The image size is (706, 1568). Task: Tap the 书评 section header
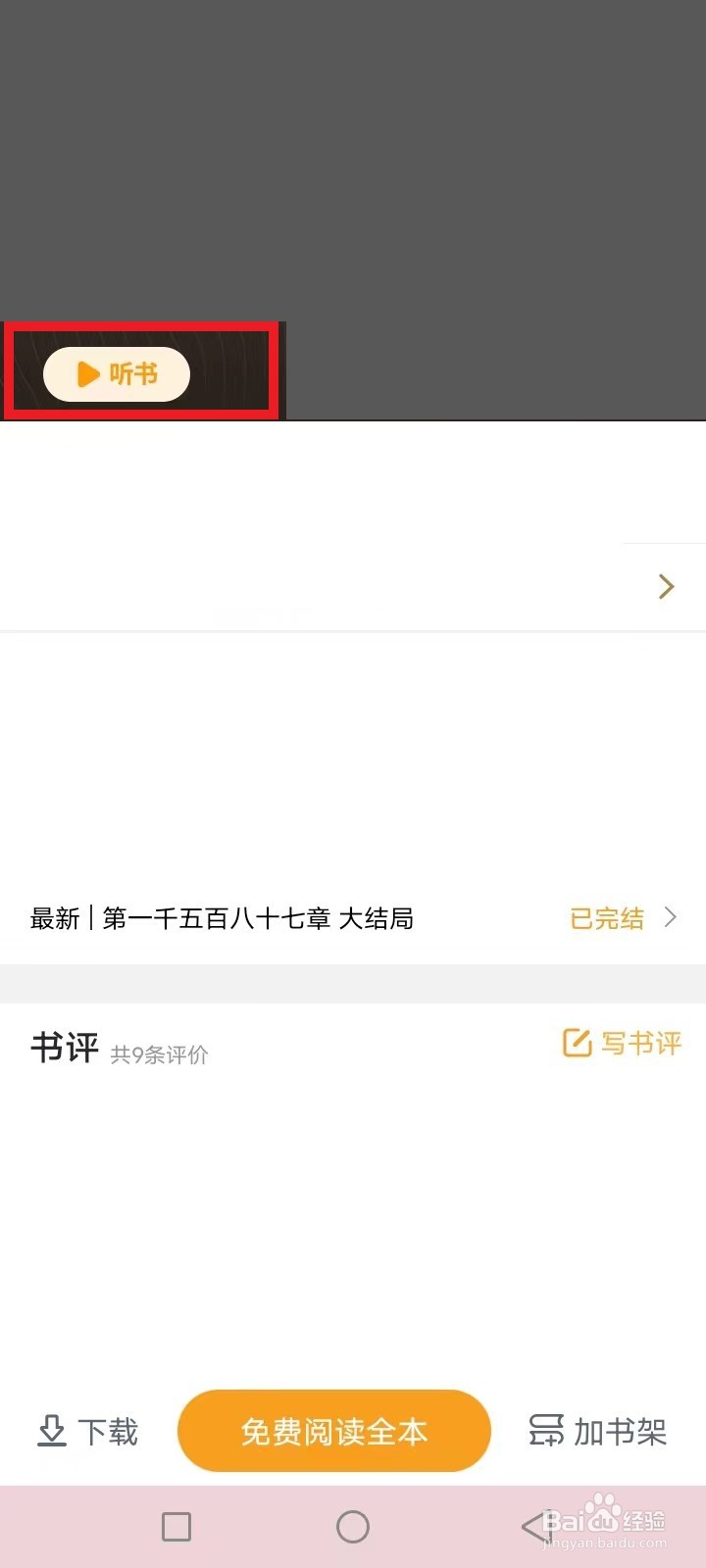coord(63,1047)
